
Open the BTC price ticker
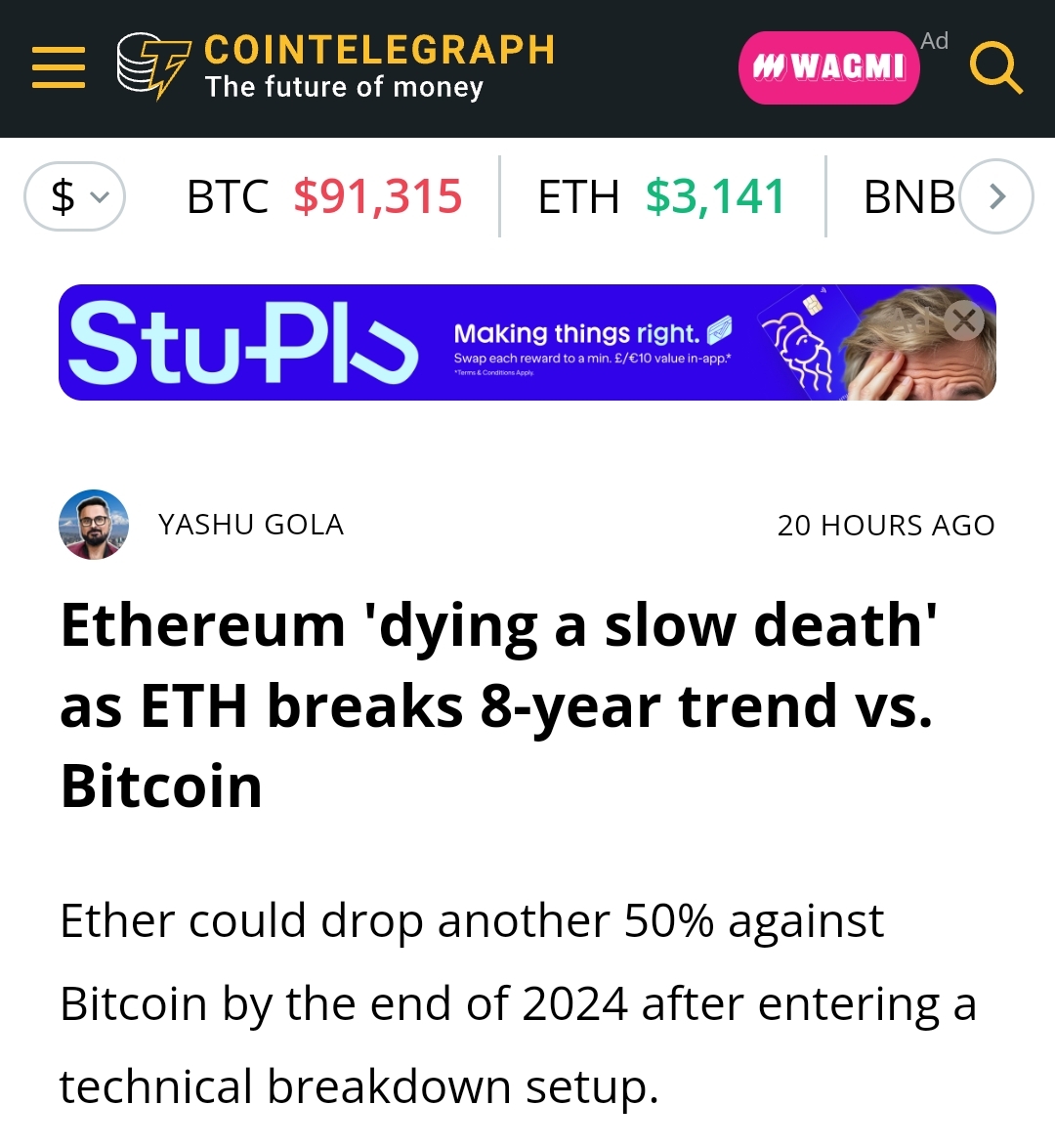point(323,196)
